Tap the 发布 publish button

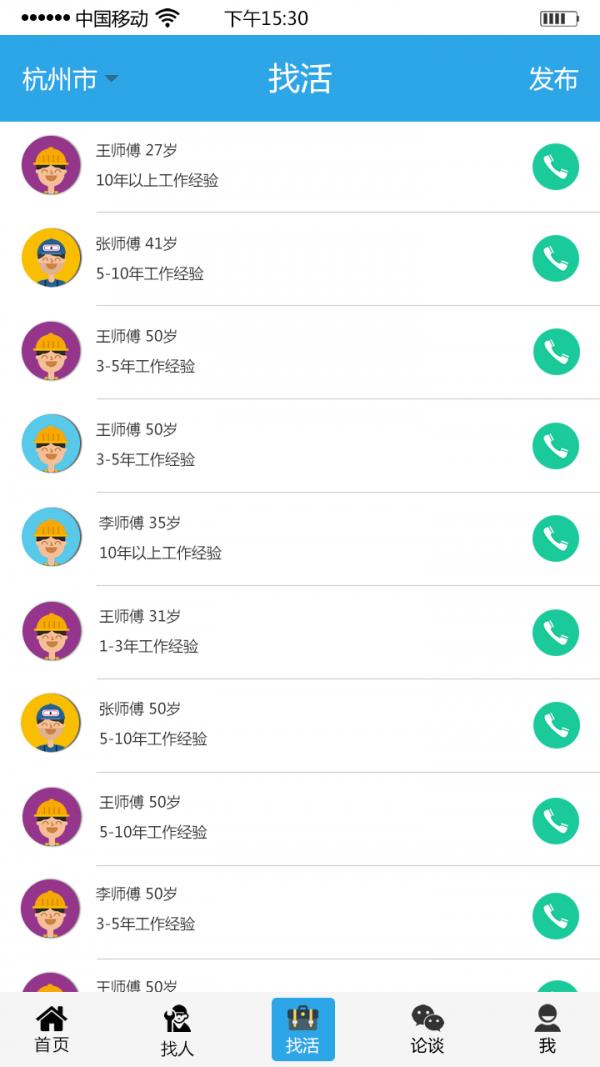click(x=553, y=79)
